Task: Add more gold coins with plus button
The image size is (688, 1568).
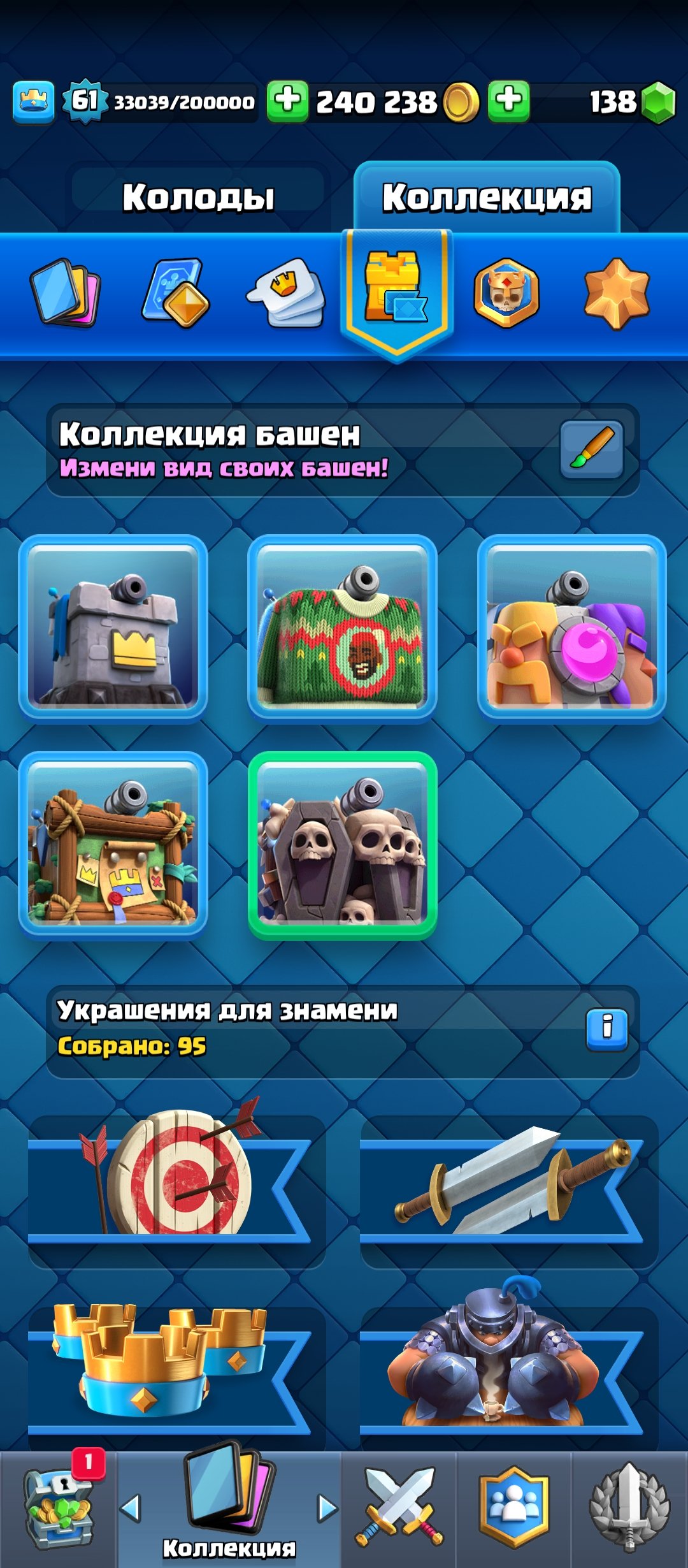Action: (x=287, y=101)
